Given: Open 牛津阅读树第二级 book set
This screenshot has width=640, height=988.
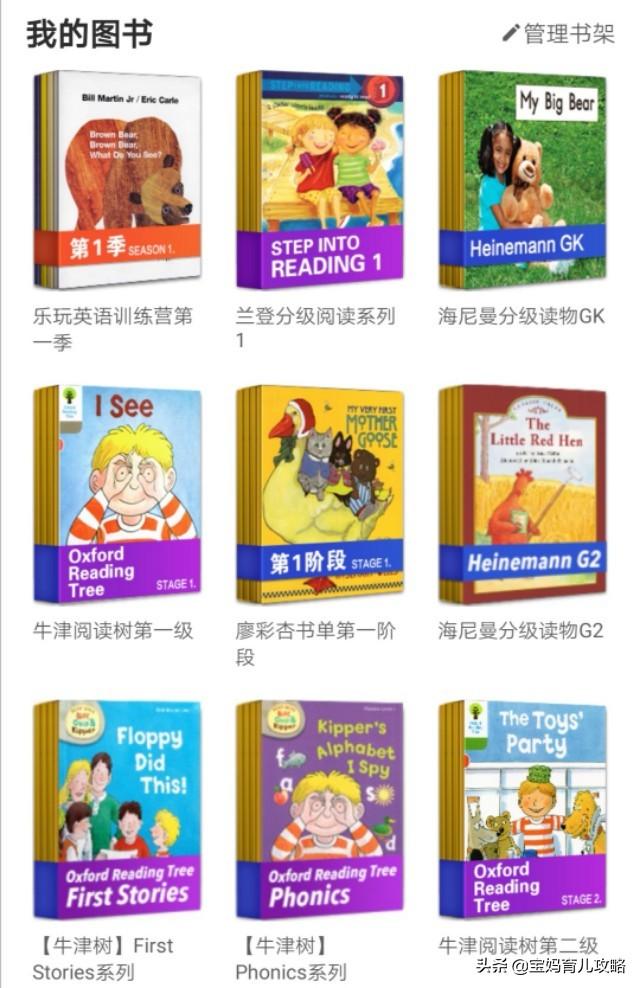Looking at the screenshot, I should coord(522,809).
